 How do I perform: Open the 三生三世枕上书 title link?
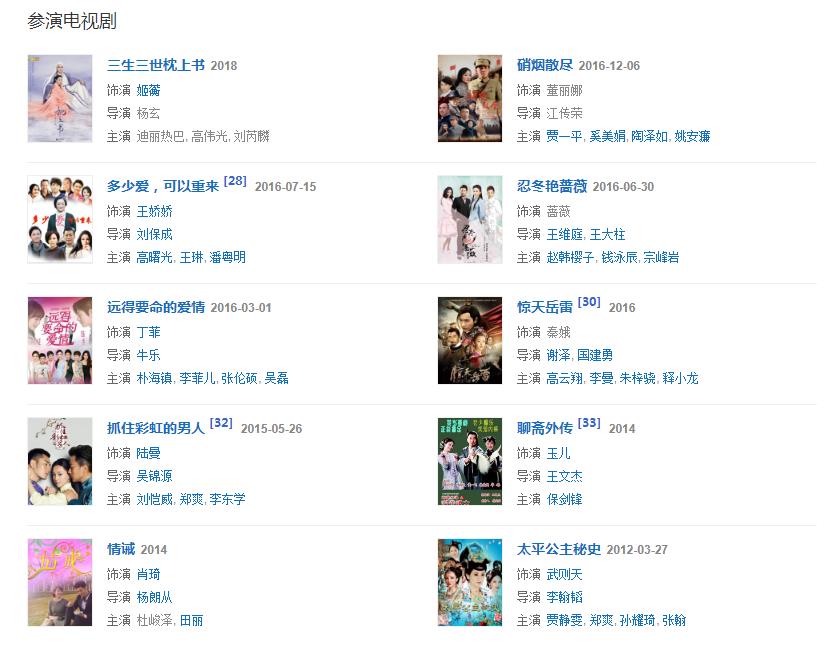[155, 66]
